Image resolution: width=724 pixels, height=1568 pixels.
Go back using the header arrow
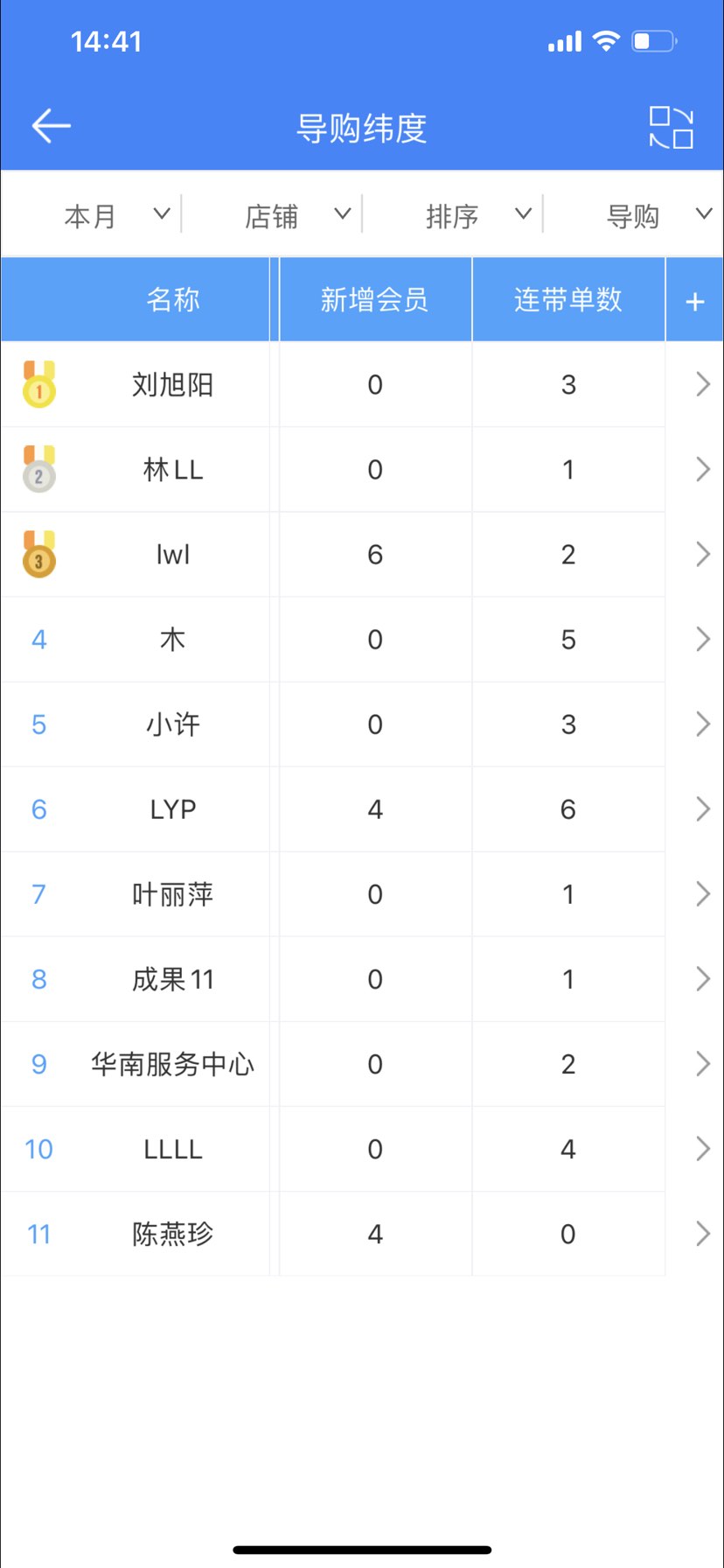(51, 126)
